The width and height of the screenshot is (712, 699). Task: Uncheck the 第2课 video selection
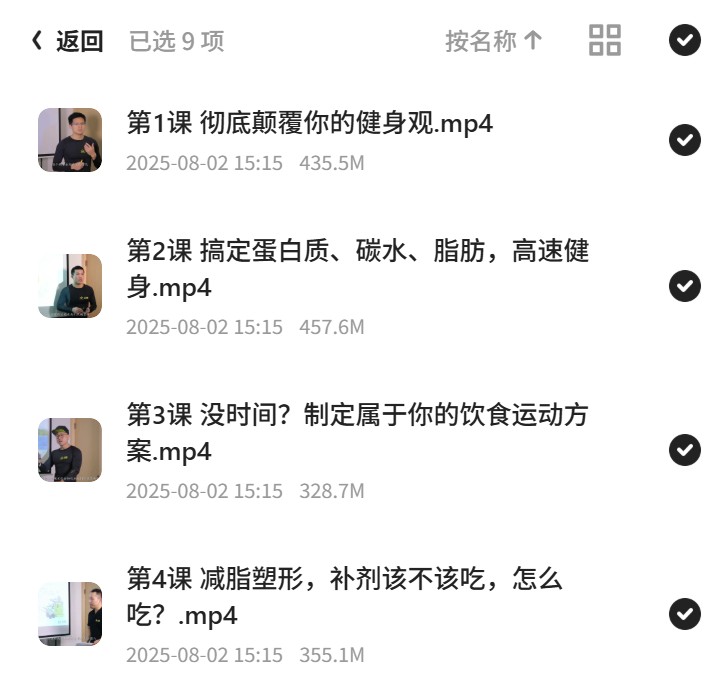pos(684,286)
